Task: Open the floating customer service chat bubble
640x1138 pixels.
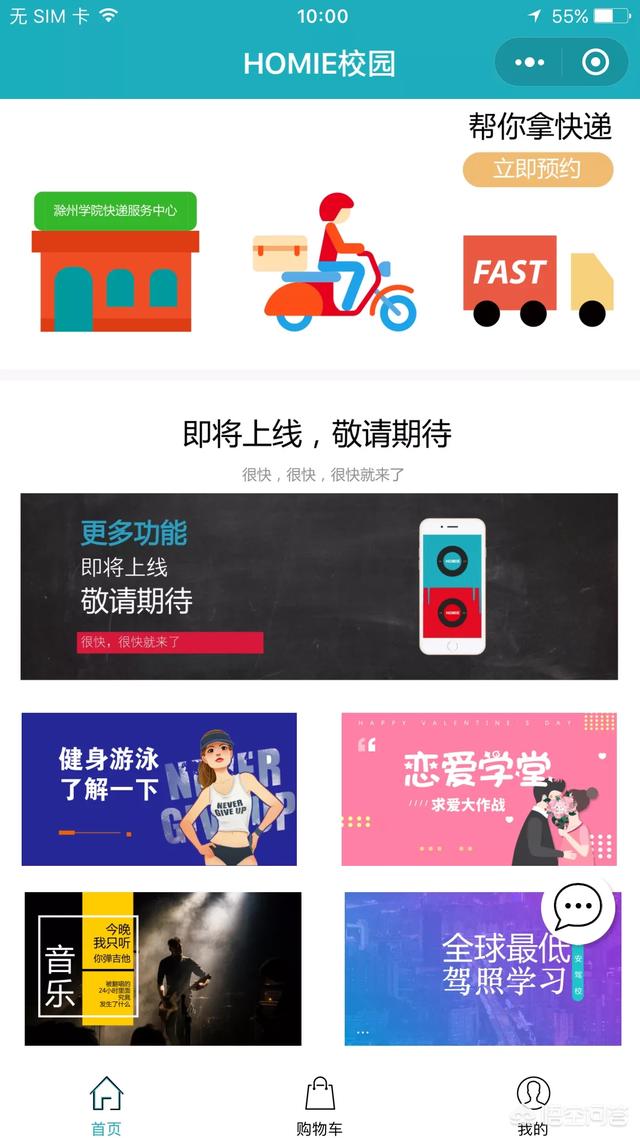Action: (x=577, y=906)
